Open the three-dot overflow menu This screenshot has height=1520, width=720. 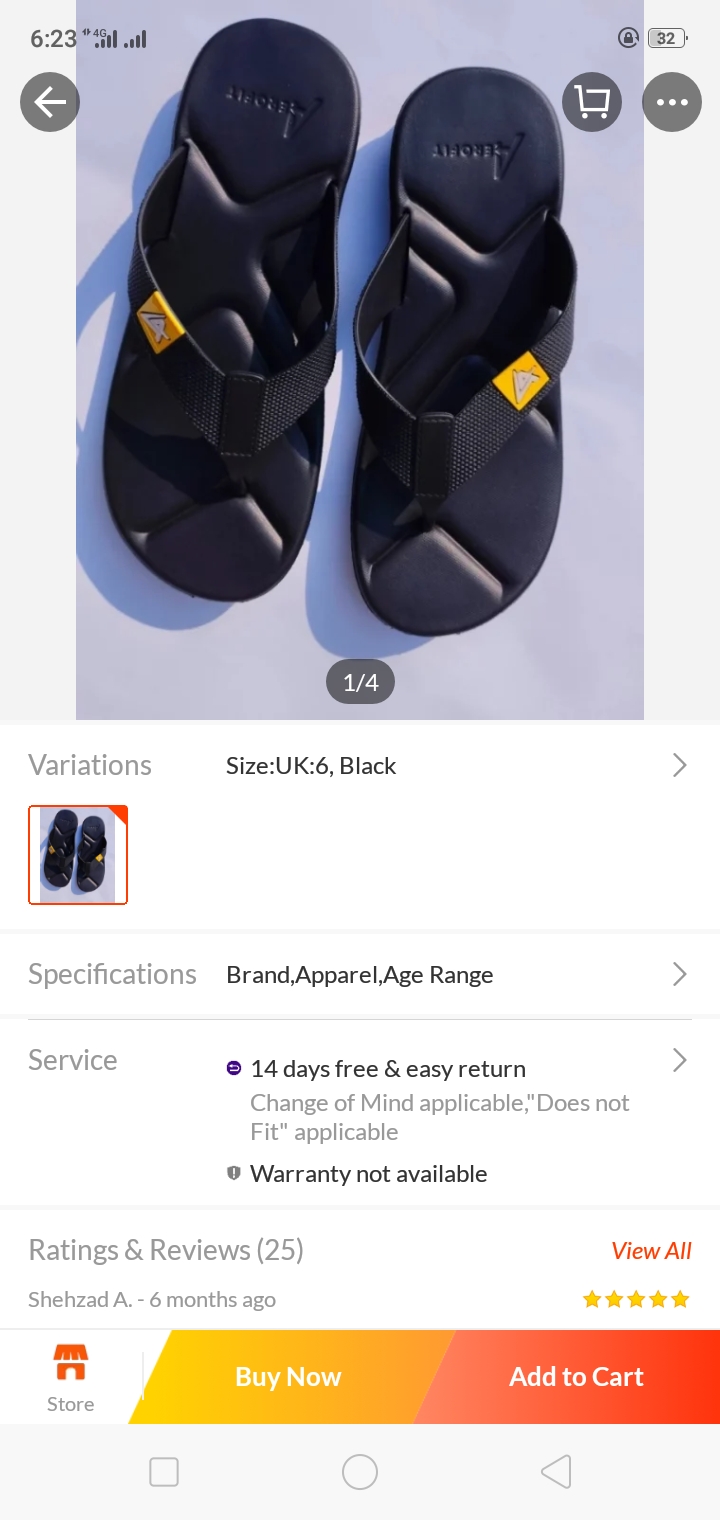671,102
